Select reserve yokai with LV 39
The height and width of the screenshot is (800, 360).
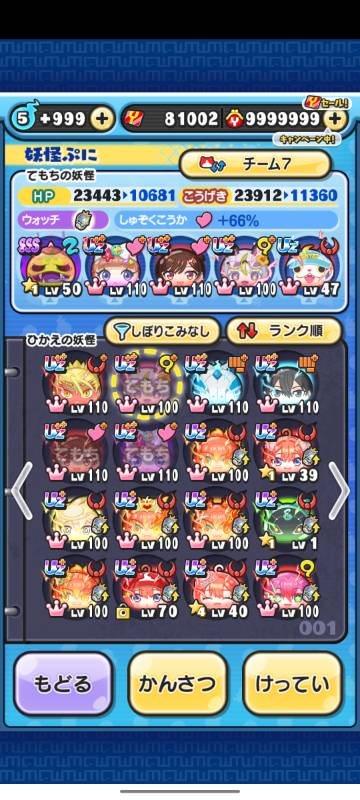pos(287,451)
